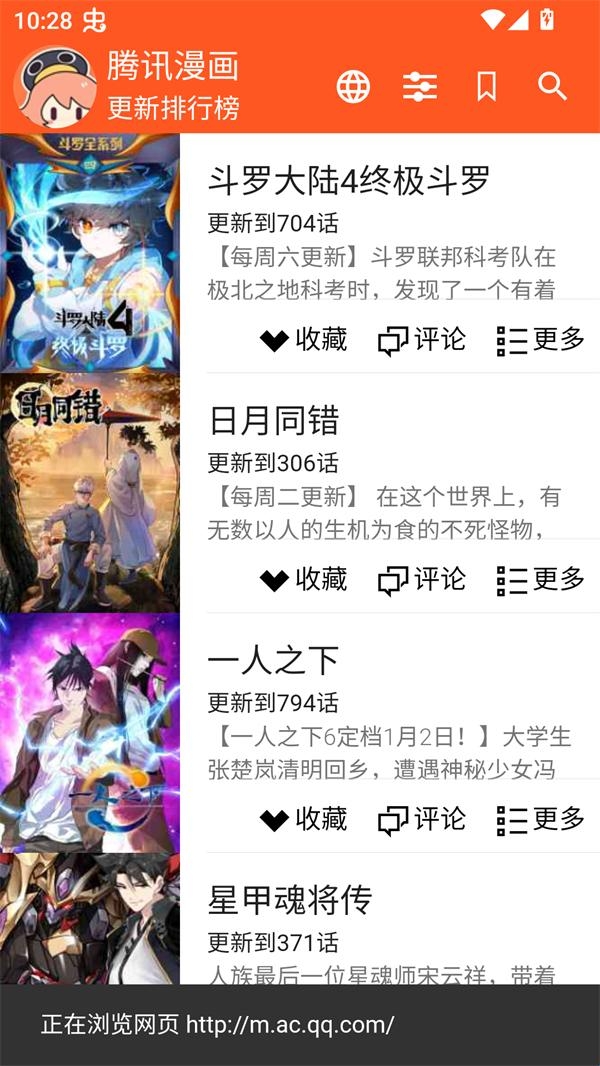Open the bookmarks icon in toolbar
The height and width of the screenshot is (1066, 600).
point(486,87)
